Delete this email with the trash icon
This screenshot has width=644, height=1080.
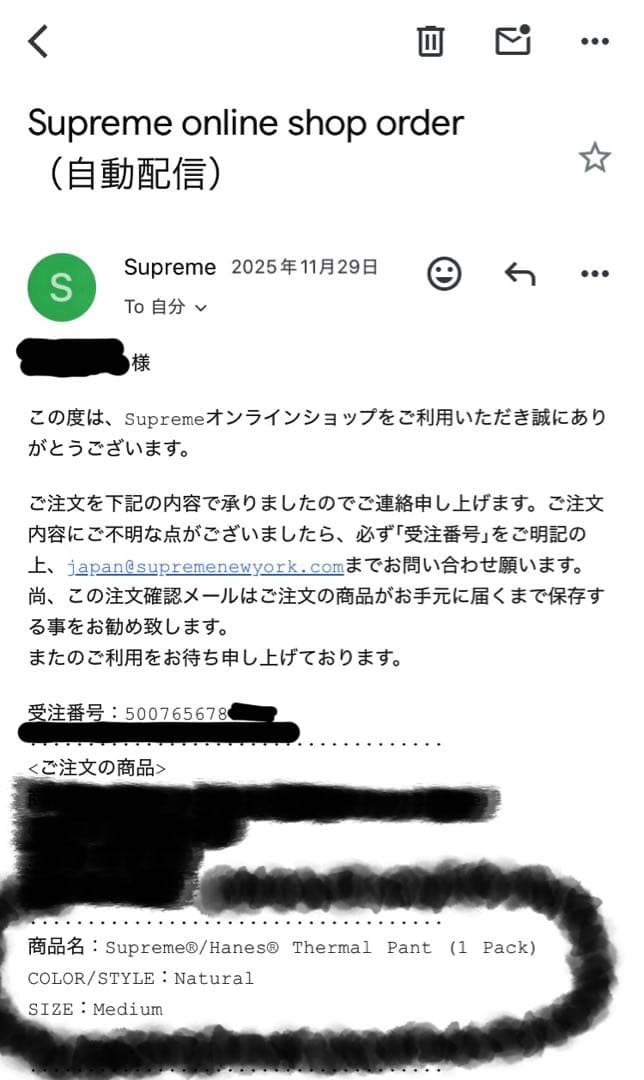pos(430,41)
